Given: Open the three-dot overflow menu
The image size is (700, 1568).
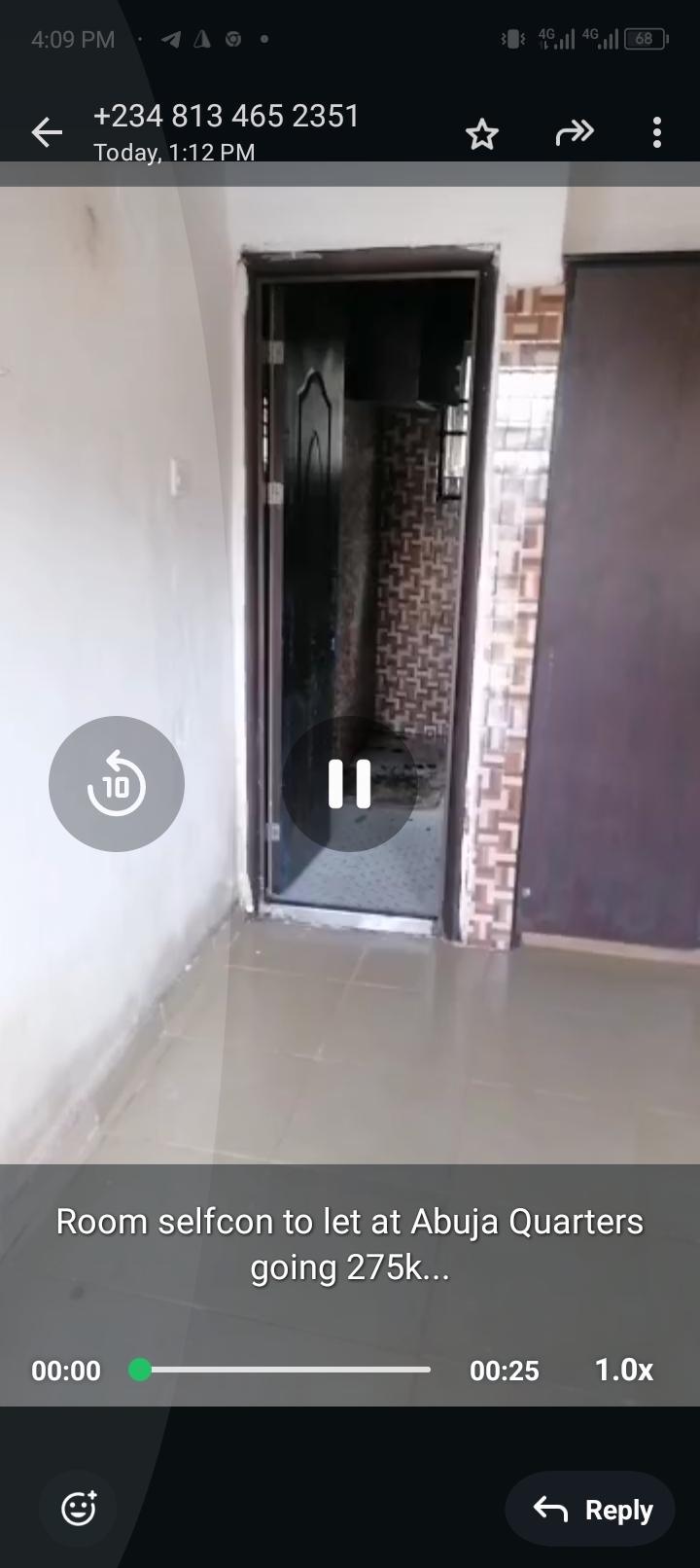Looking at the screenshot, I should point(657,132).
